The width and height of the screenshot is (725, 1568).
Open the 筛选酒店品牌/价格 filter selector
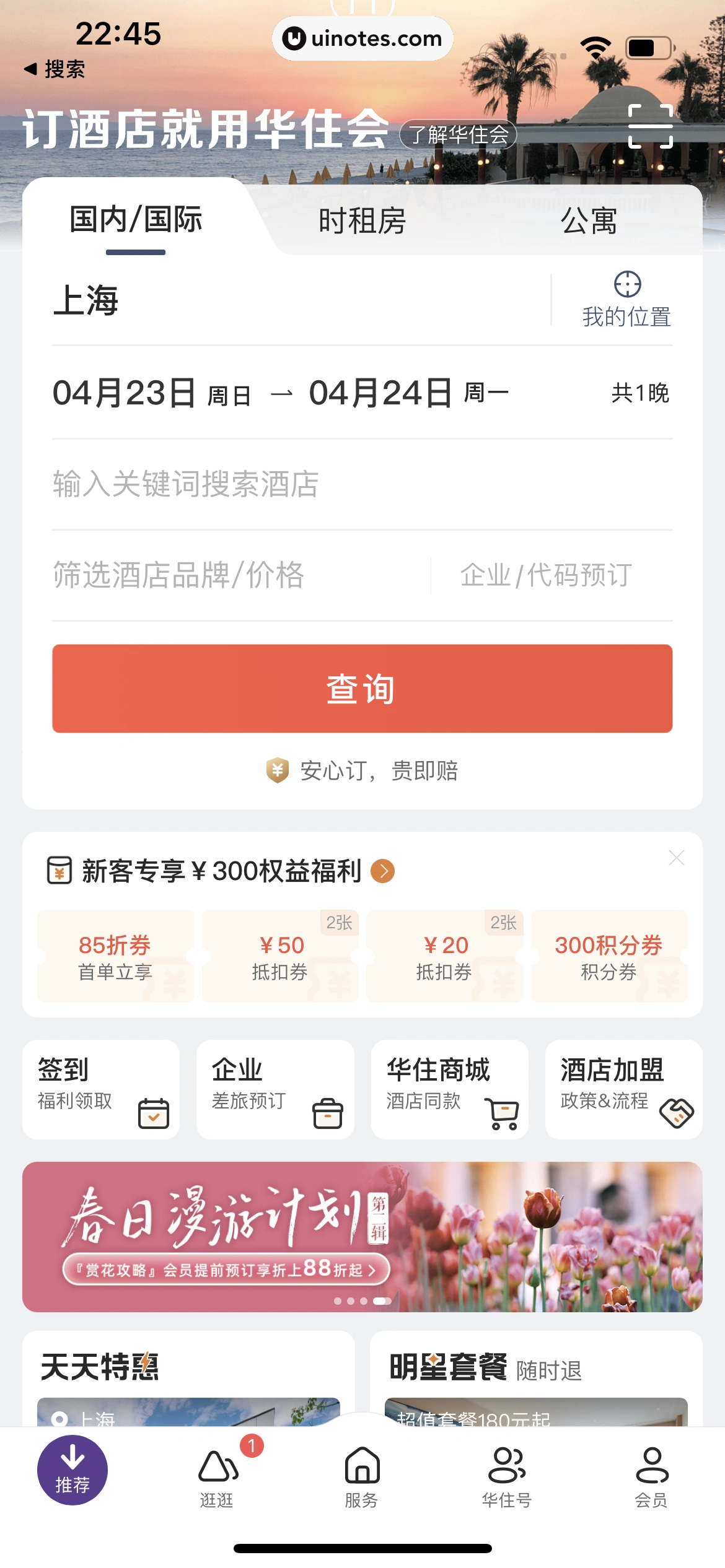click(x=178, y=575)
